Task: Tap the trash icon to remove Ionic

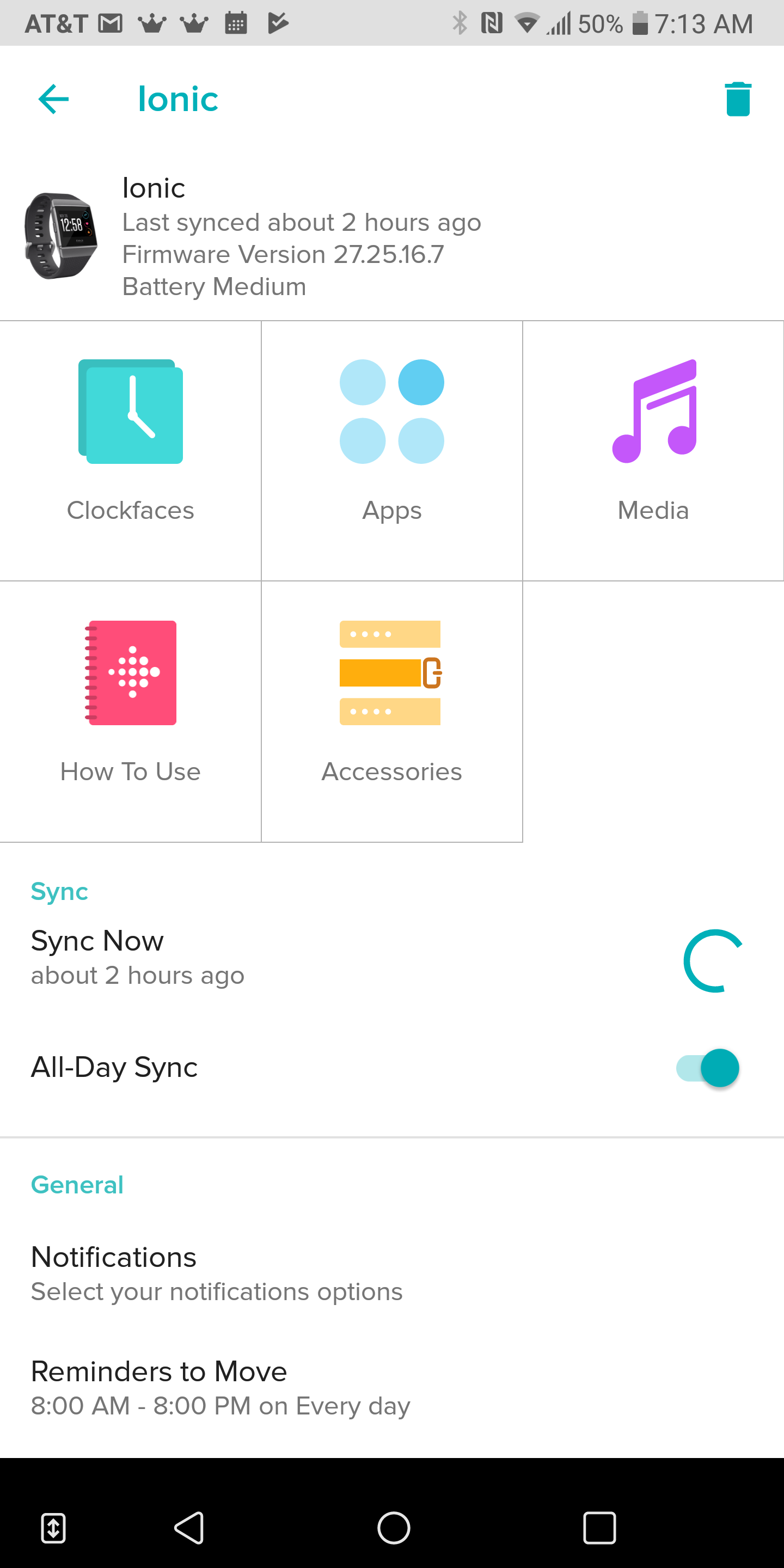Action: (x=738, y=99)
